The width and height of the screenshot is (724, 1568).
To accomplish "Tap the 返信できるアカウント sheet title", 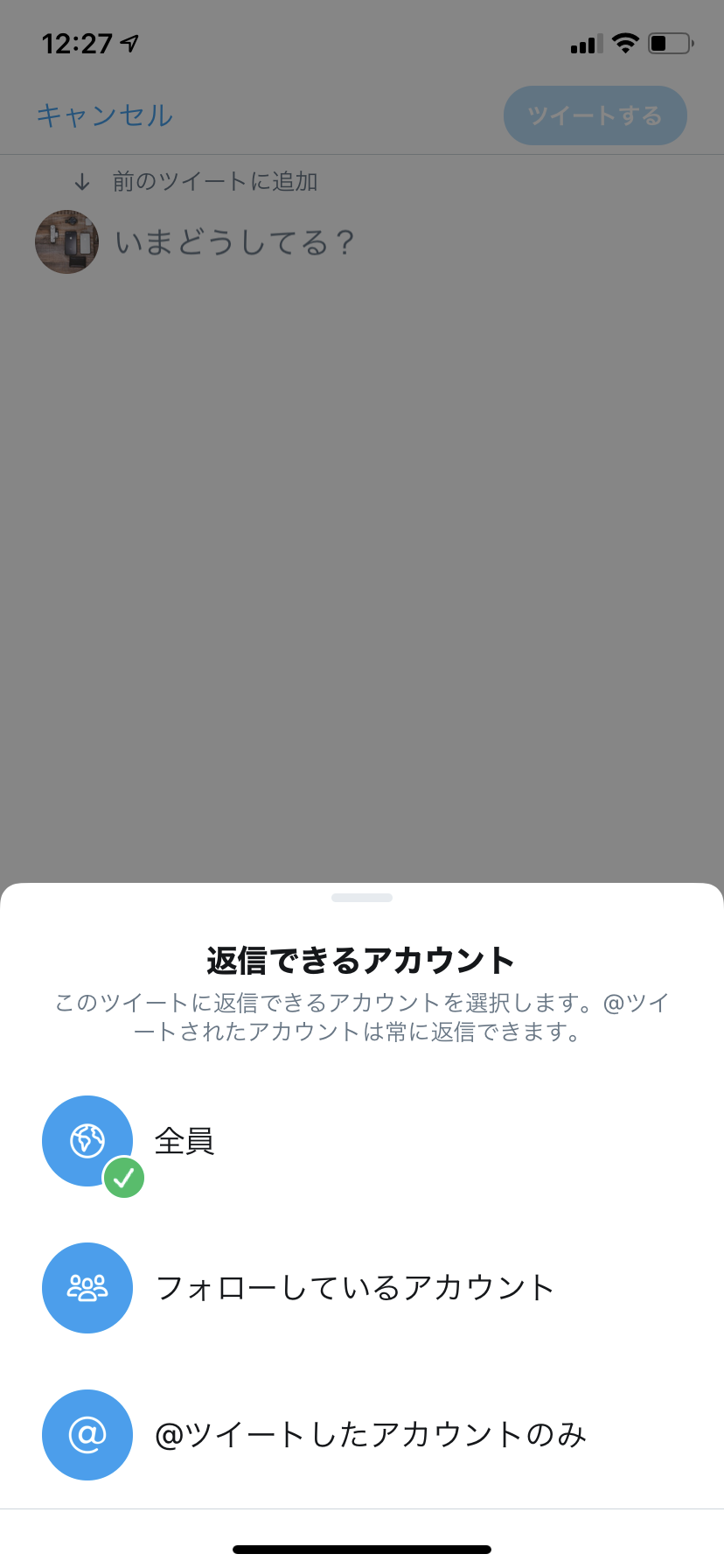I will pyautogui.click(x=361, y=959).
